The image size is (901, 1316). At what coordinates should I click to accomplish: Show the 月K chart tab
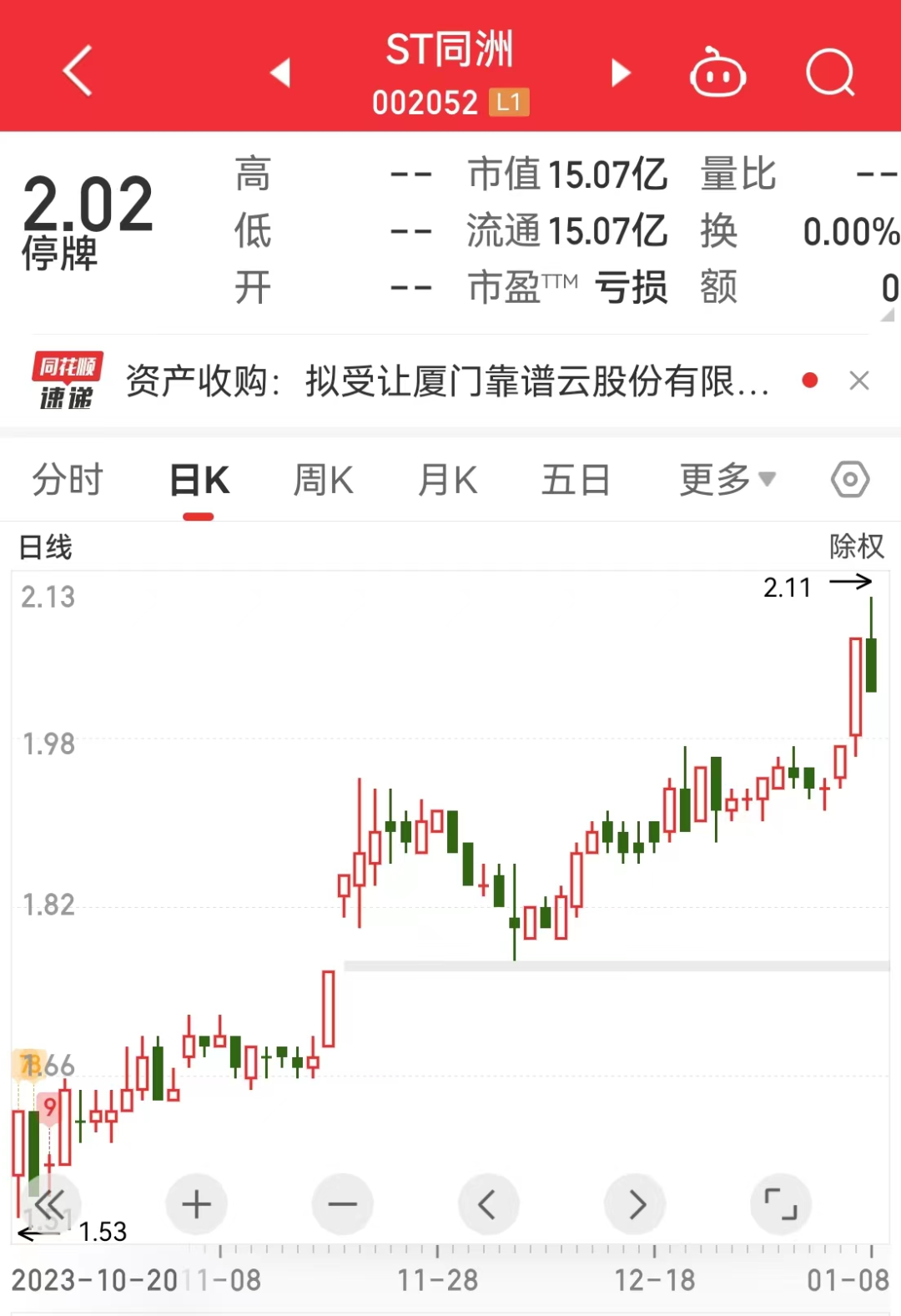coord(447,480)
